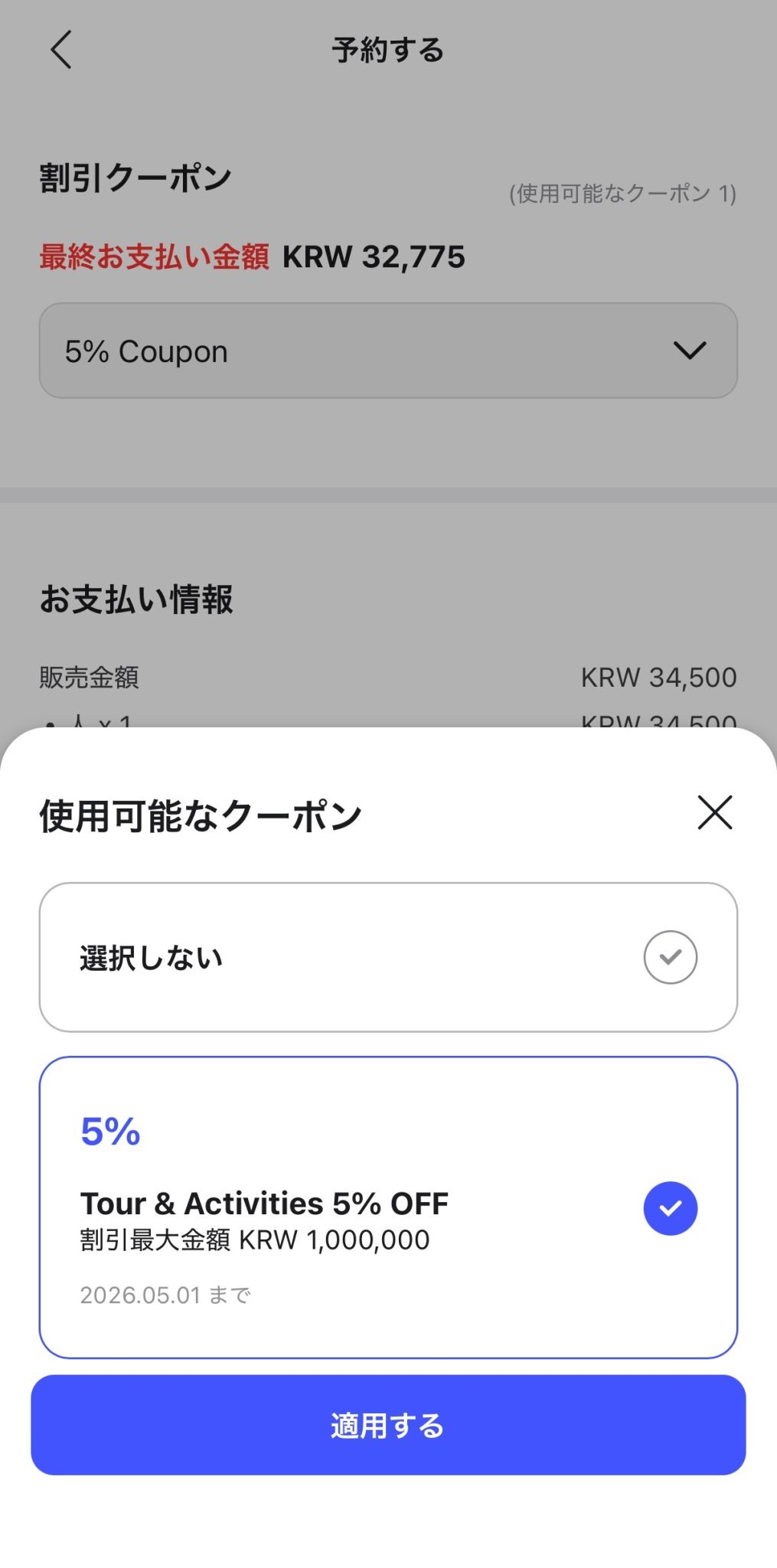Tap the 適用する apply button
Screen dimensions: 777x1568
[x=388, y=1425]
